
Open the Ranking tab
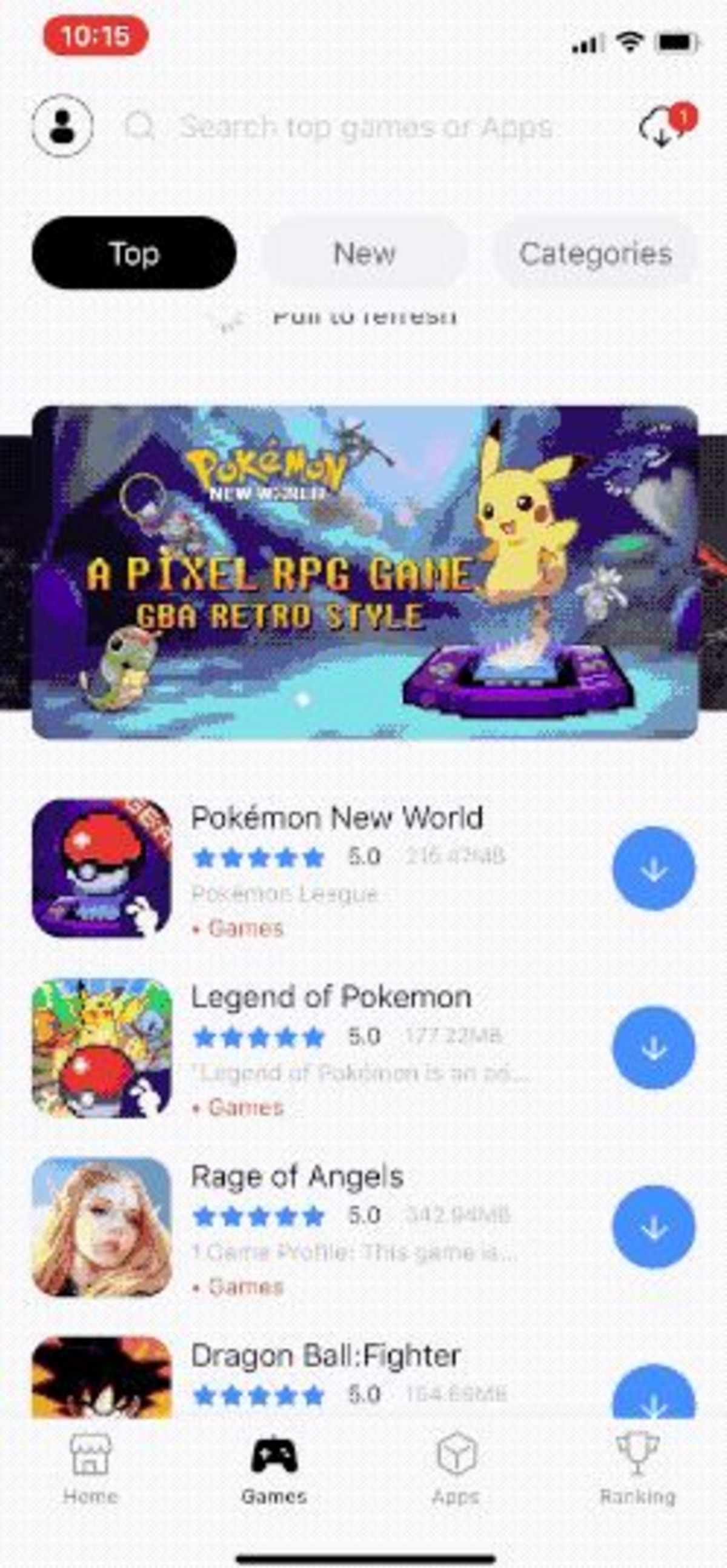637,1468
